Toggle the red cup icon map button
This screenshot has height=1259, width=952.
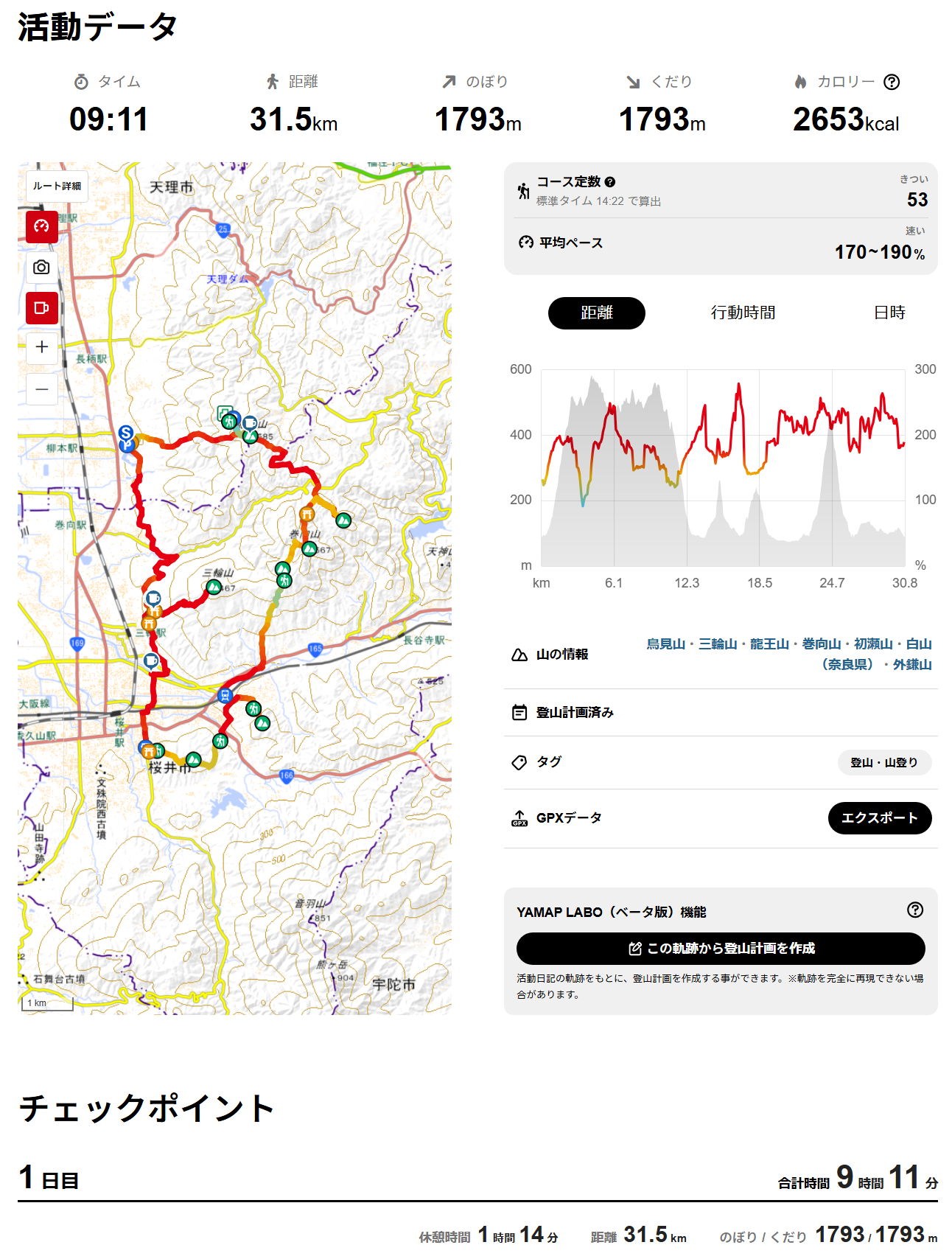click(42, 307)
